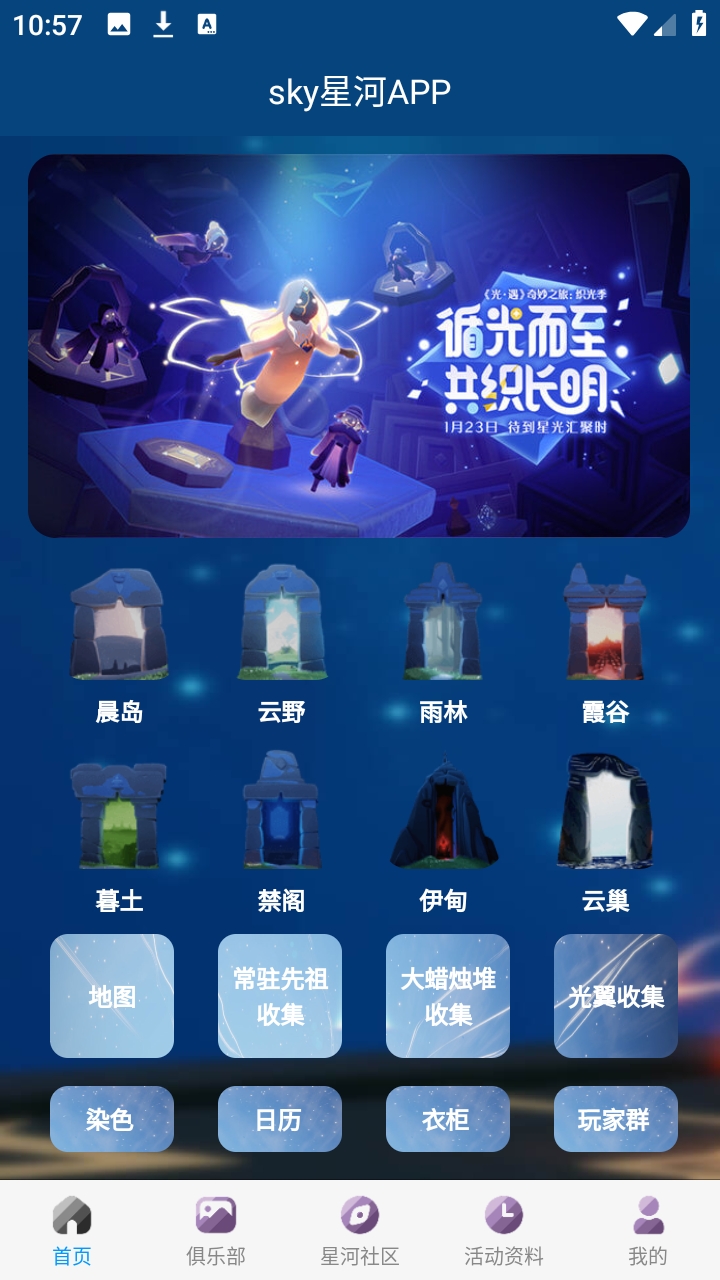Tap the 霞谷 realm gate
720x1280 pixels.
605,625
